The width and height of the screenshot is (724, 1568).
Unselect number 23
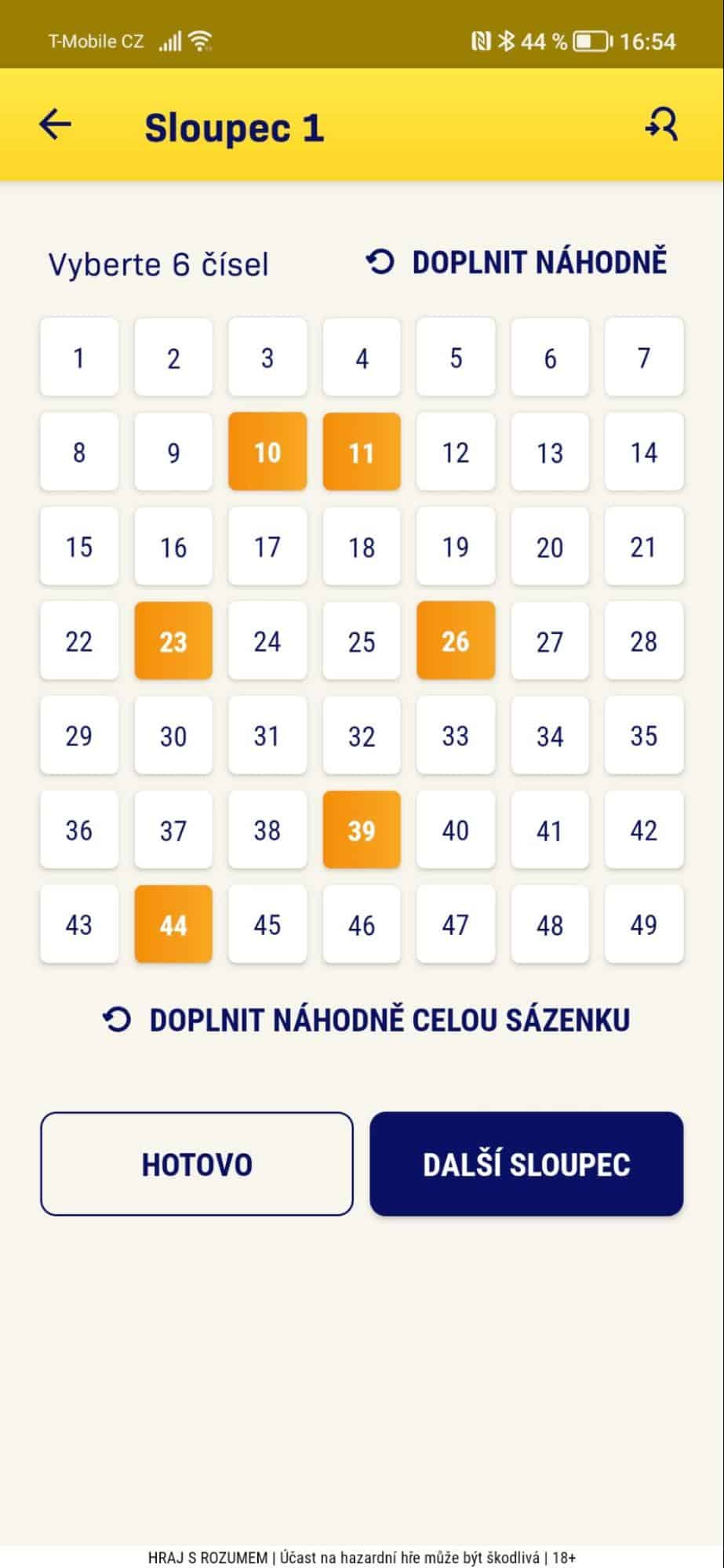pyautogui.click(x=173, y=641)
